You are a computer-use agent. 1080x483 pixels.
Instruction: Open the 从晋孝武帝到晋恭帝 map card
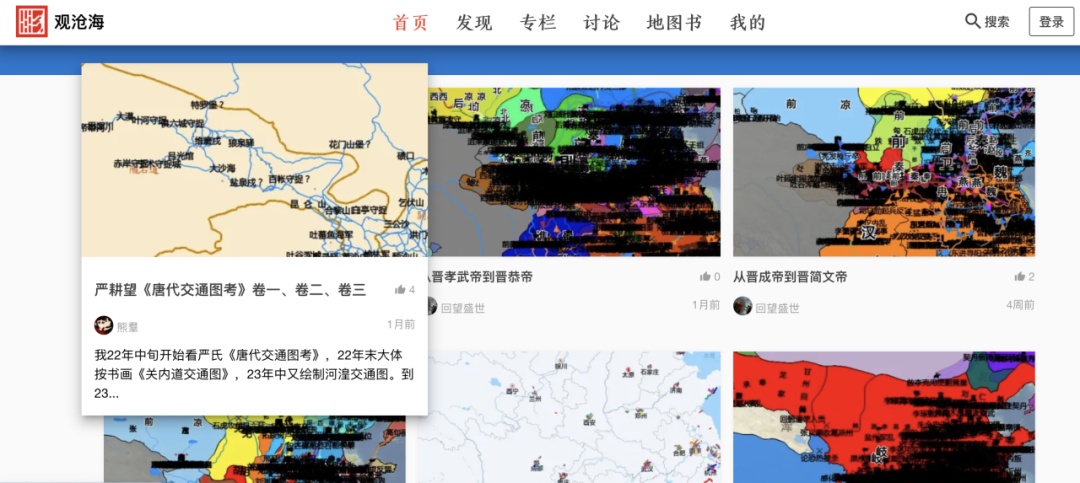pyautogui.click(x=574, y=201)
